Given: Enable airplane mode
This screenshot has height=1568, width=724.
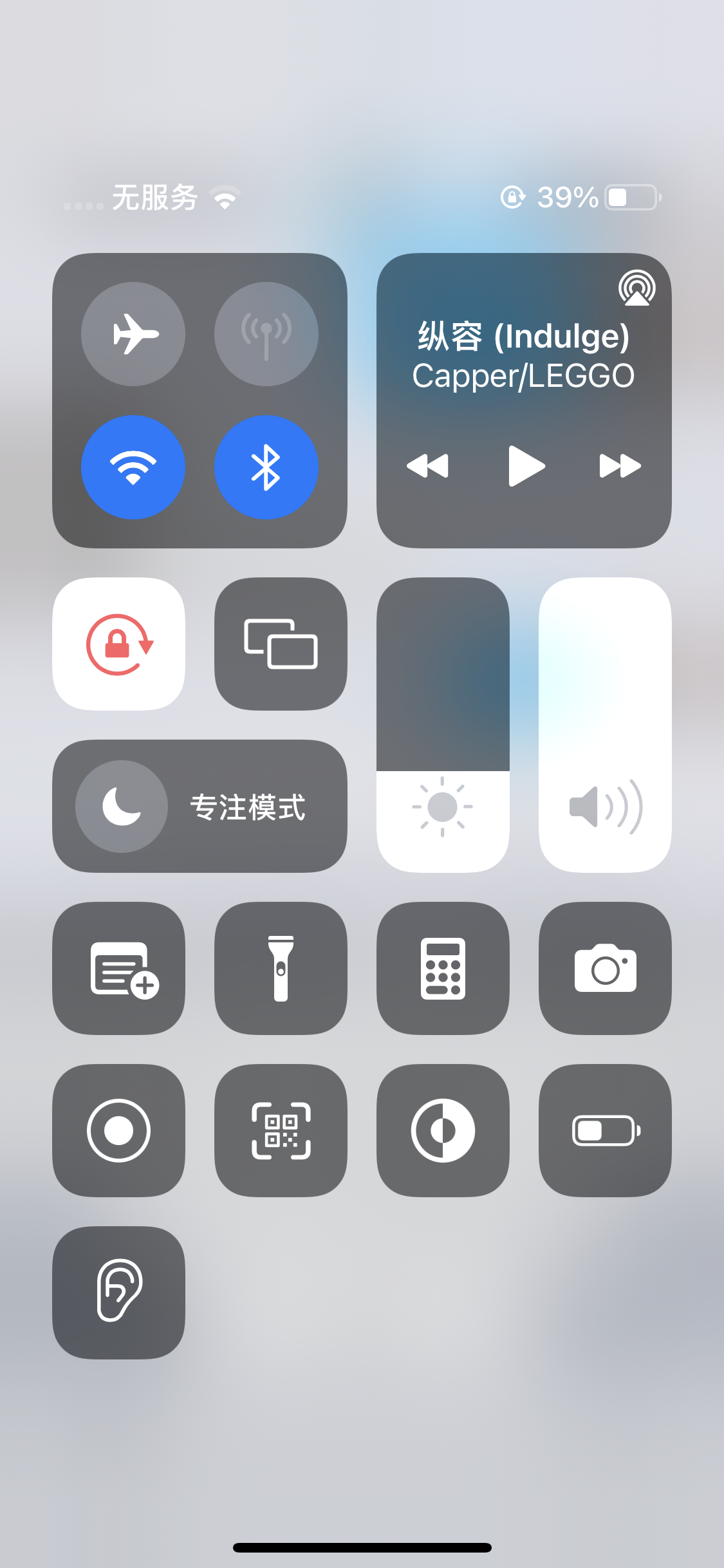Looking at the screenshot, I should [133, 334].
